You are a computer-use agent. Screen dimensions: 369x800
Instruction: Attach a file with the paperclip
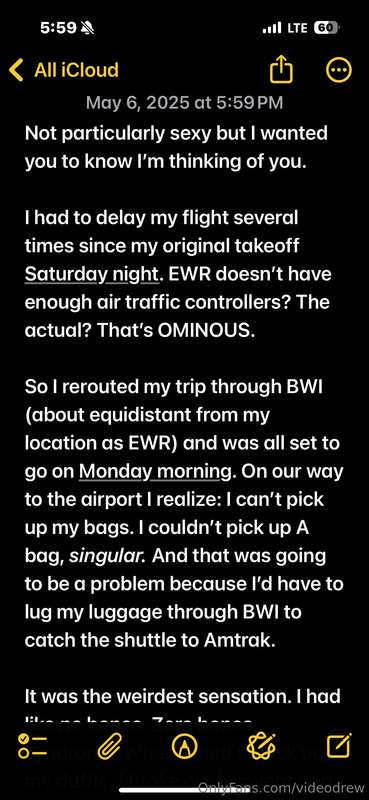108,746
